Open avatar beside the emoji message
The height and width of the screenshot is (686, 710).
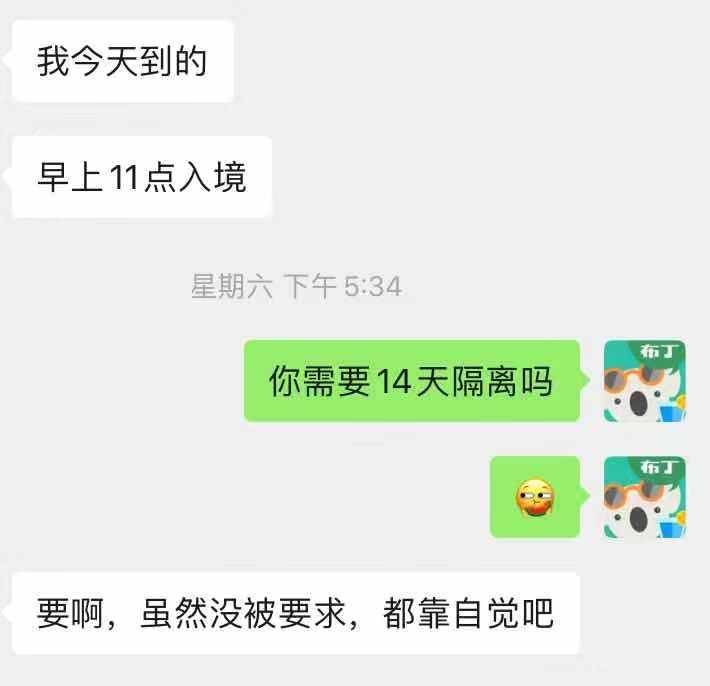click(644, 497)
